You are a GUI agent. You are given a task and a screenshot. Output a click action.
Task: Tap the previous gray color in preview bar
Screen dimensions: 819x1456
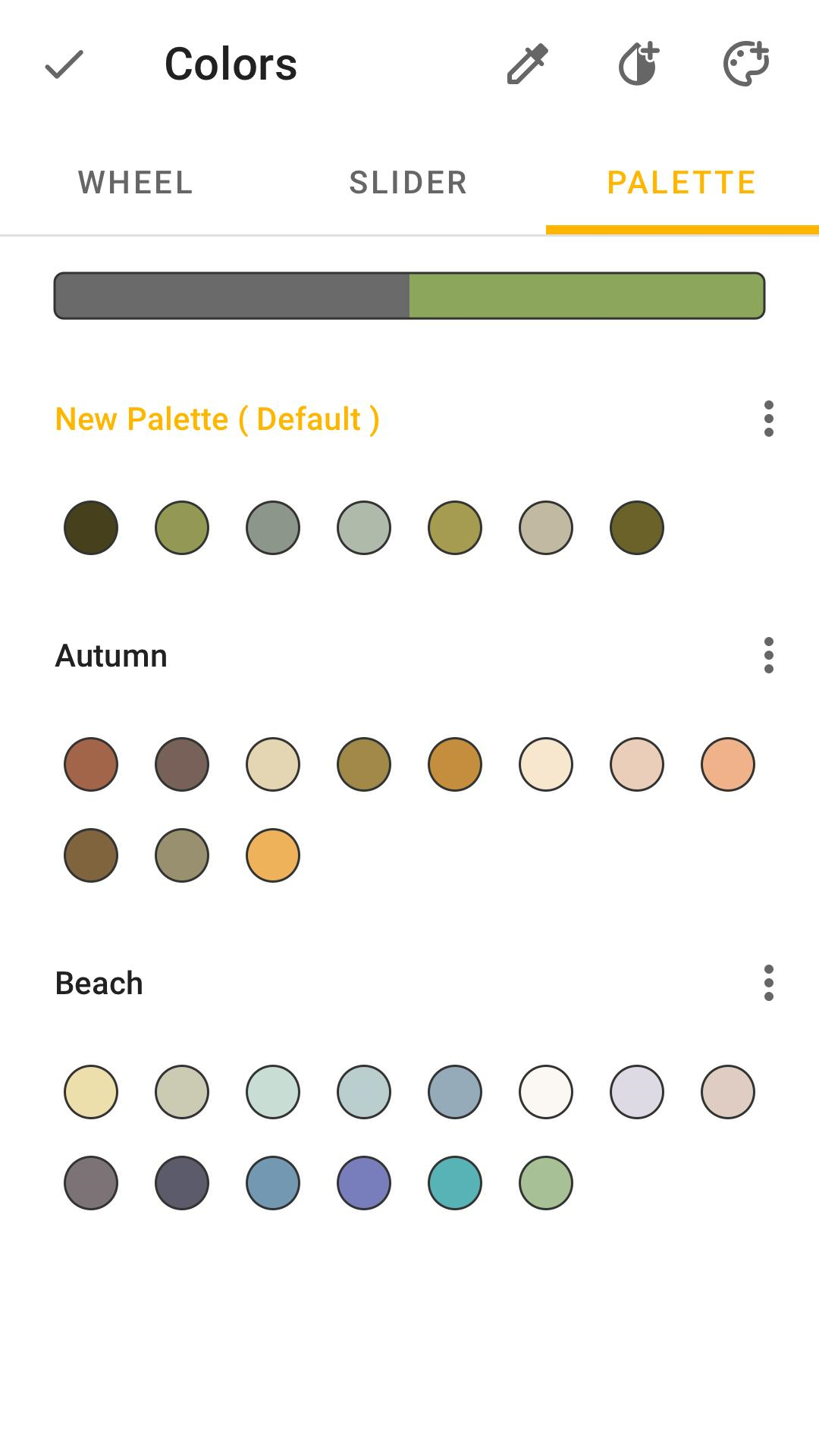coord(232,296)
